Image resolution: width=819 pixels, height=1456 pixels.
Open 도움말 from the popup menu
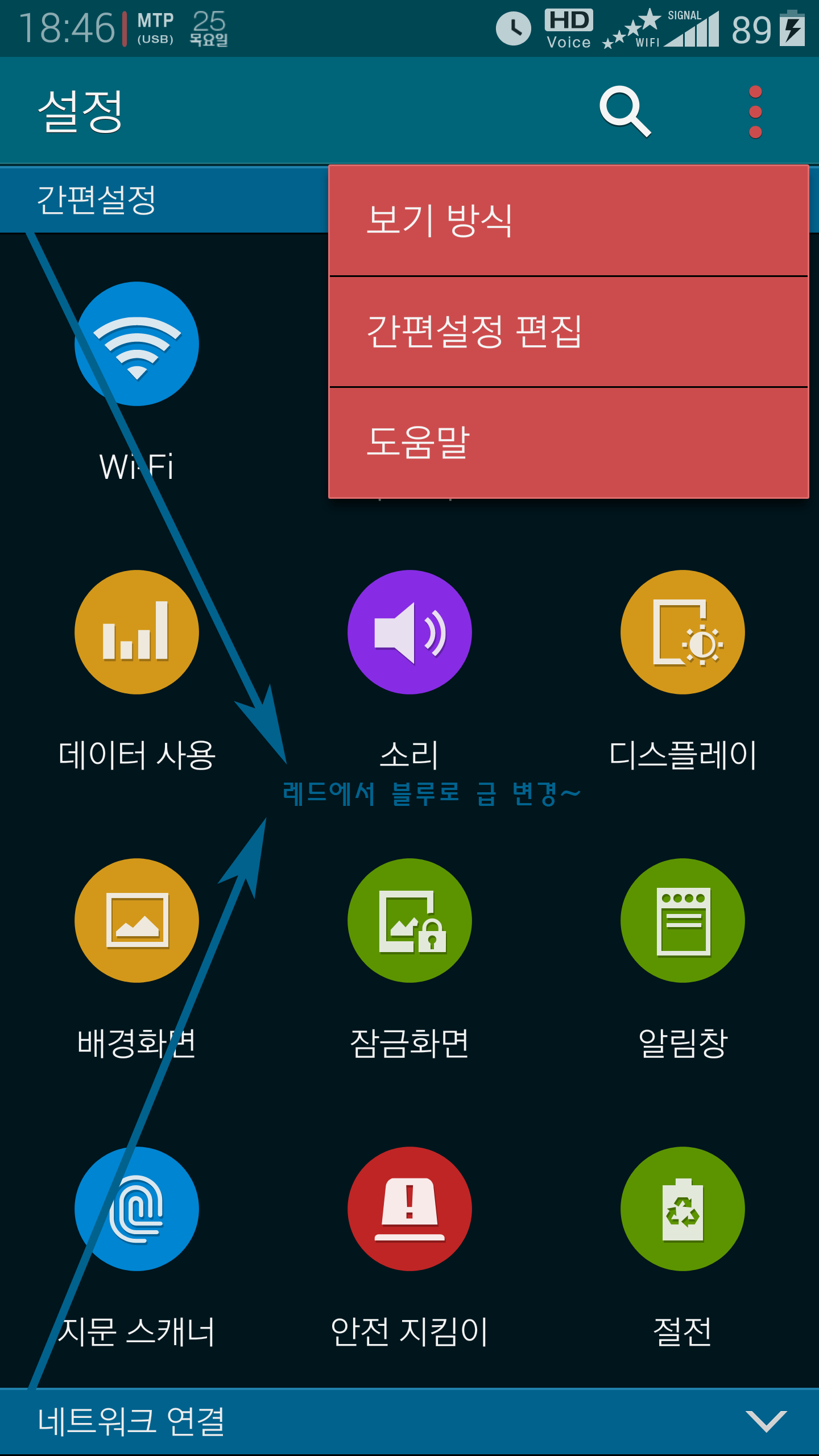point(569,442)
